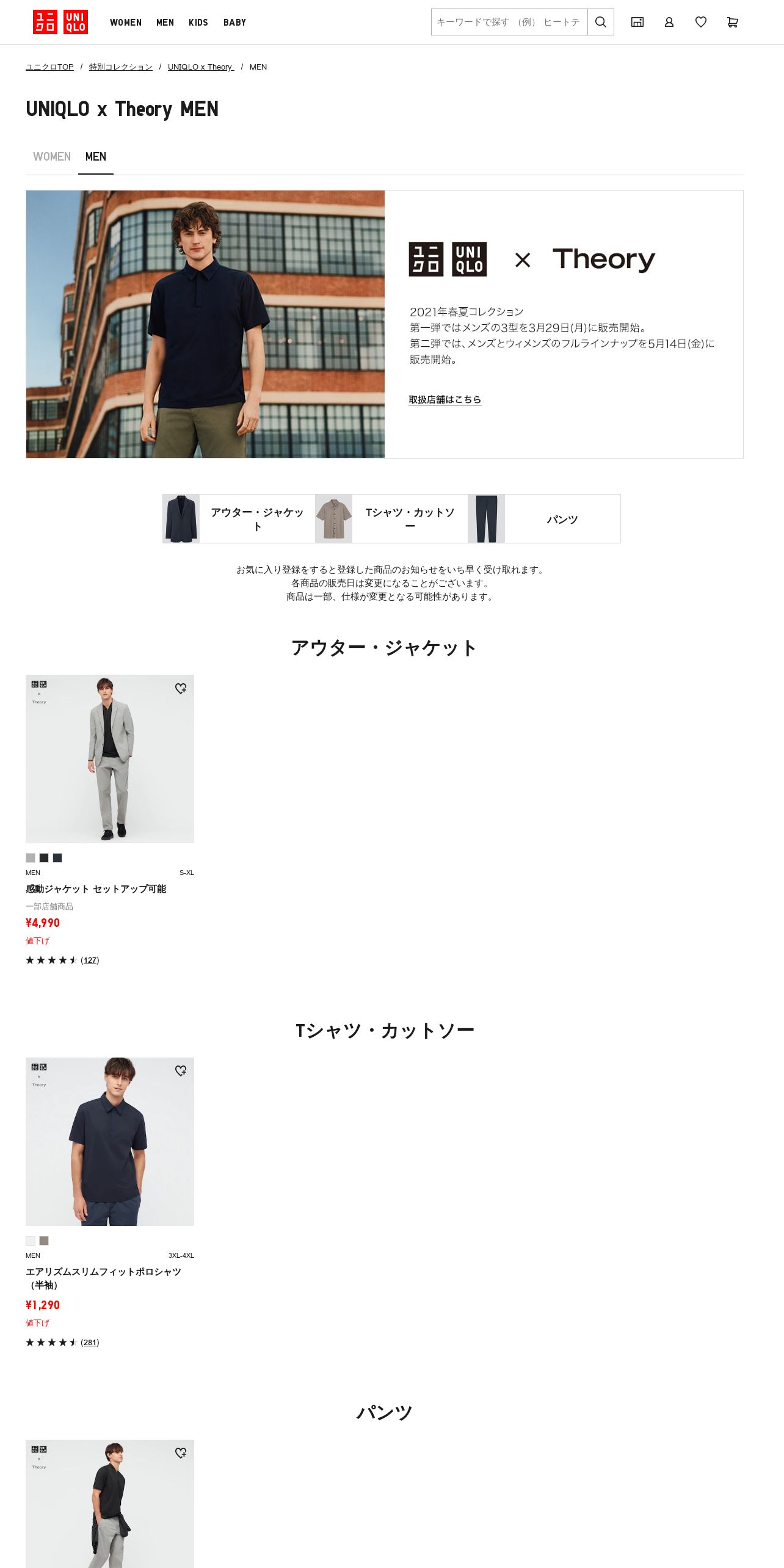Jump to パンツ category
This screenshot has width=784, height=1568.
[x=544, y=519]
